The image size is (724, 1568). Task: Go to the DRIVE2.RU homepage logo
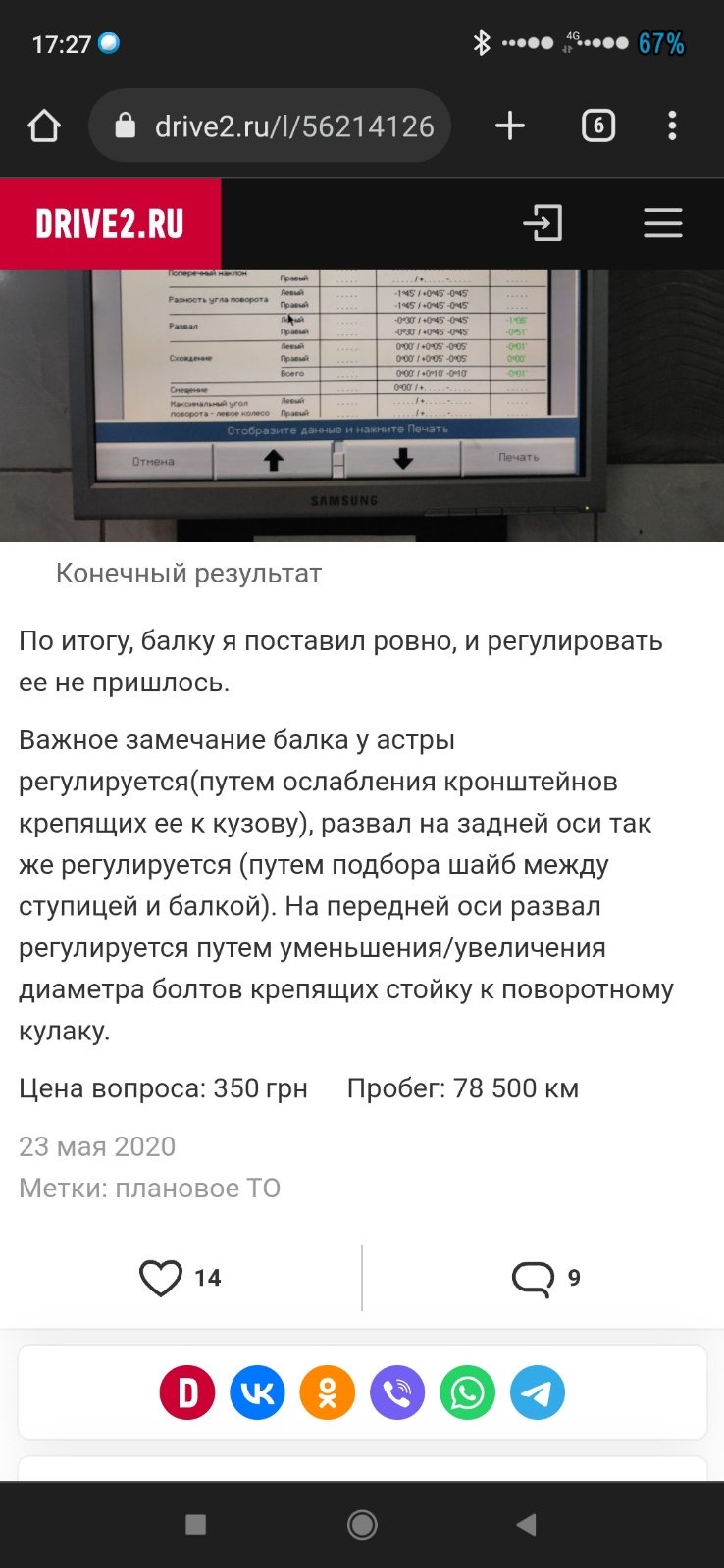(x=110, y=224)
